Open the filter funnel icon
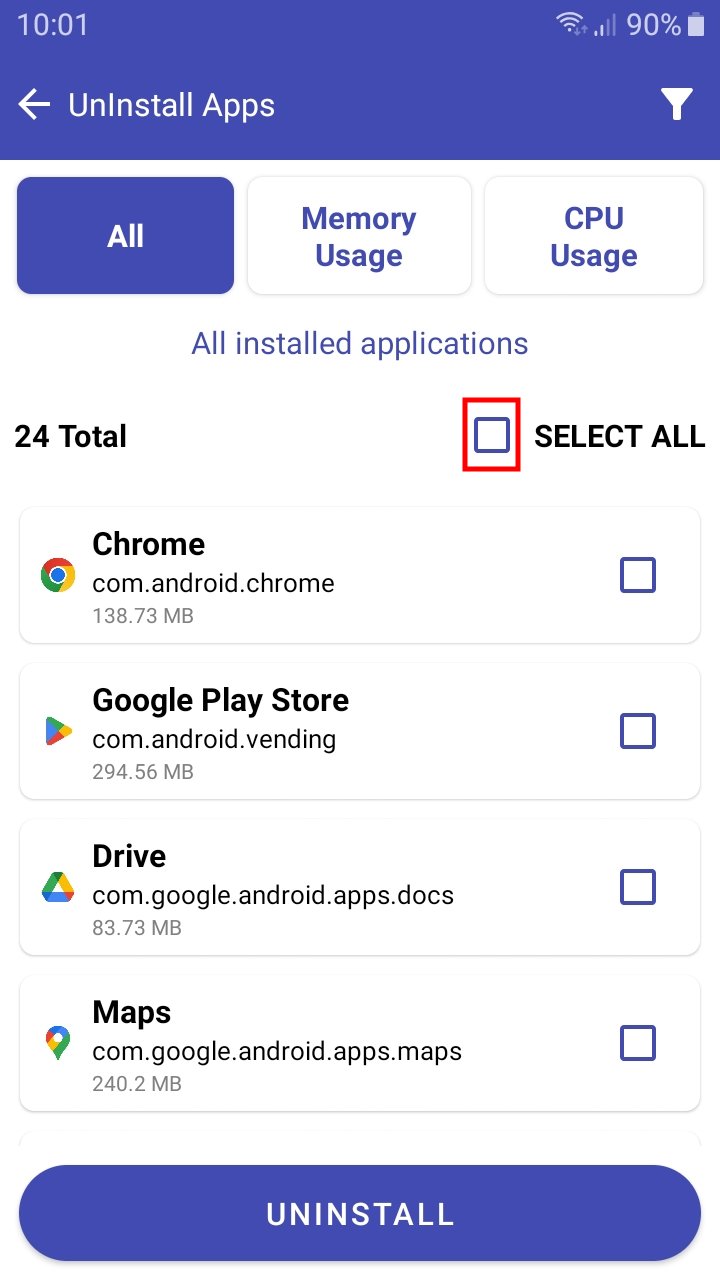Image resolution: width=720 pixels, height=1280 pixels. (x=677, y=104)
